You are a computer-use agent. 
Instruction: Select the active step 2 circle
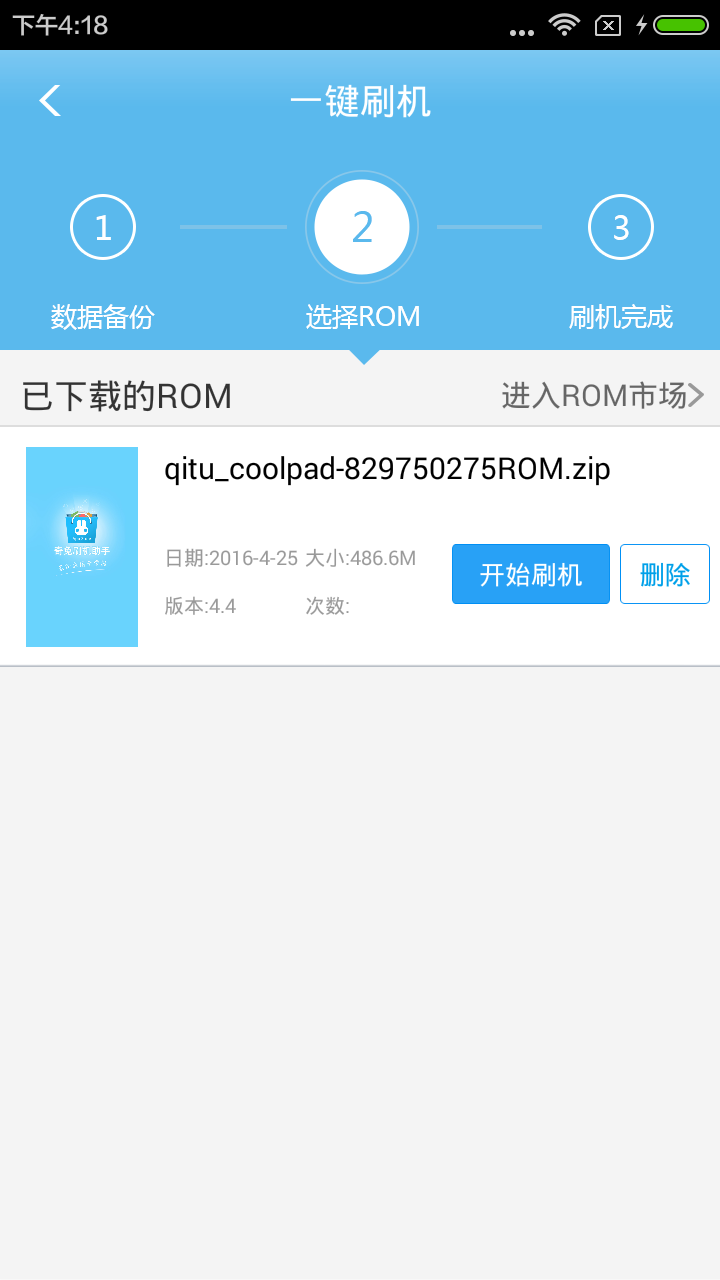click(x=361, y=227)
